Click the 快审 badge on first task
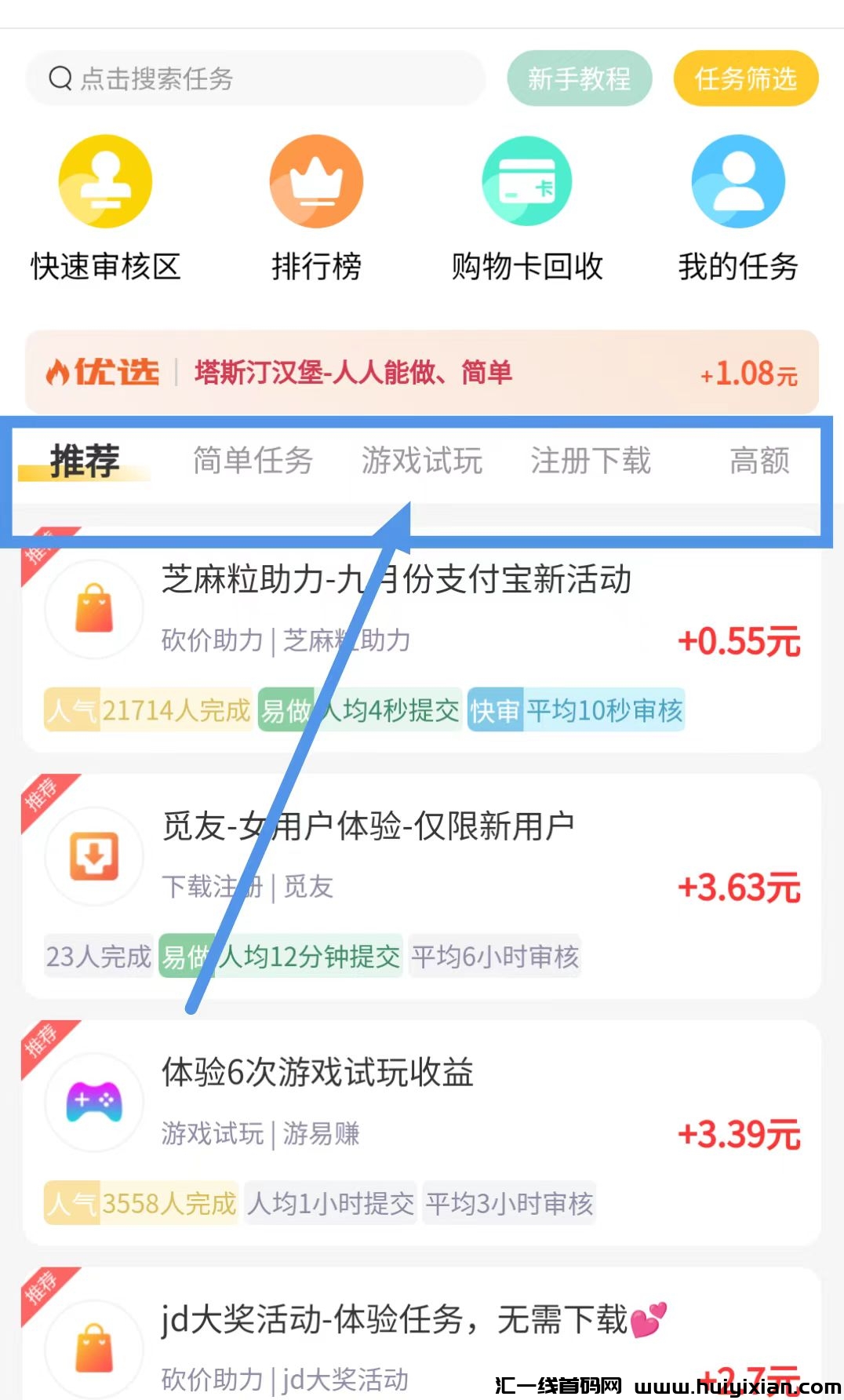 pos(495,710)
